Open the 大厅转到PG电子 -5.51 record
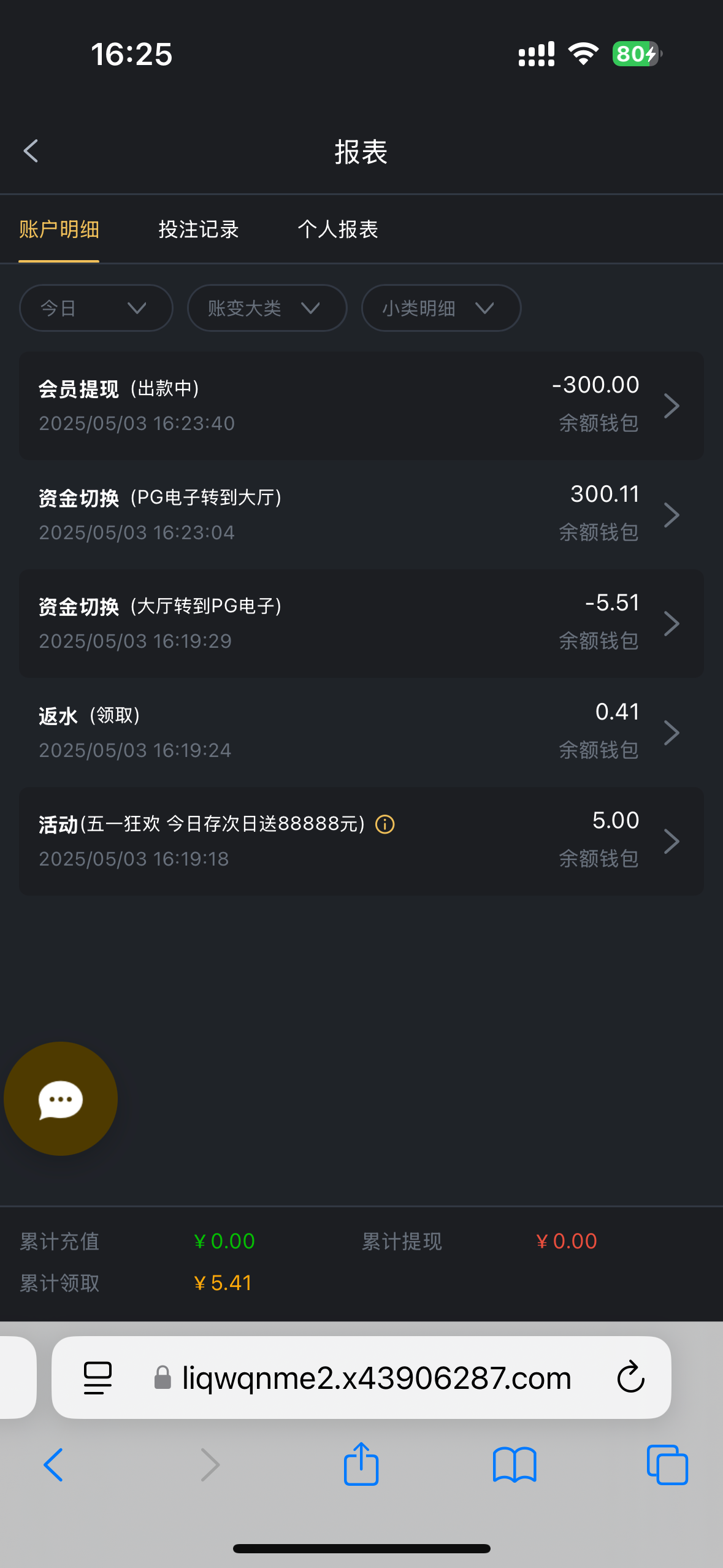Screen dimensions: 723x1568 coord(361,623)
